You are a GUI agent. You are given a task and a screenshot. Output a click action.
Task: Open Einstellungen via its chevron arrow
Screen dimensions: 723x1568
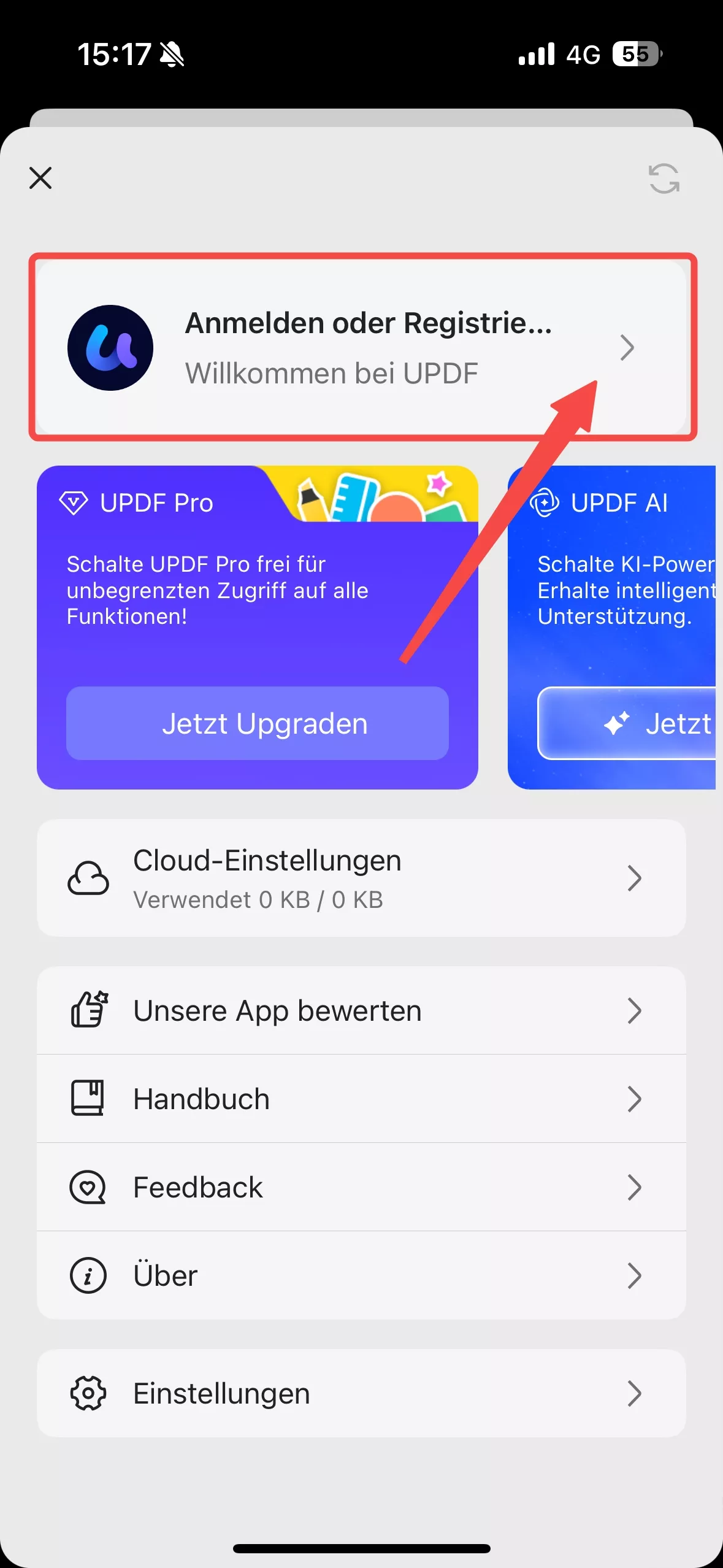pos(636,1393)
